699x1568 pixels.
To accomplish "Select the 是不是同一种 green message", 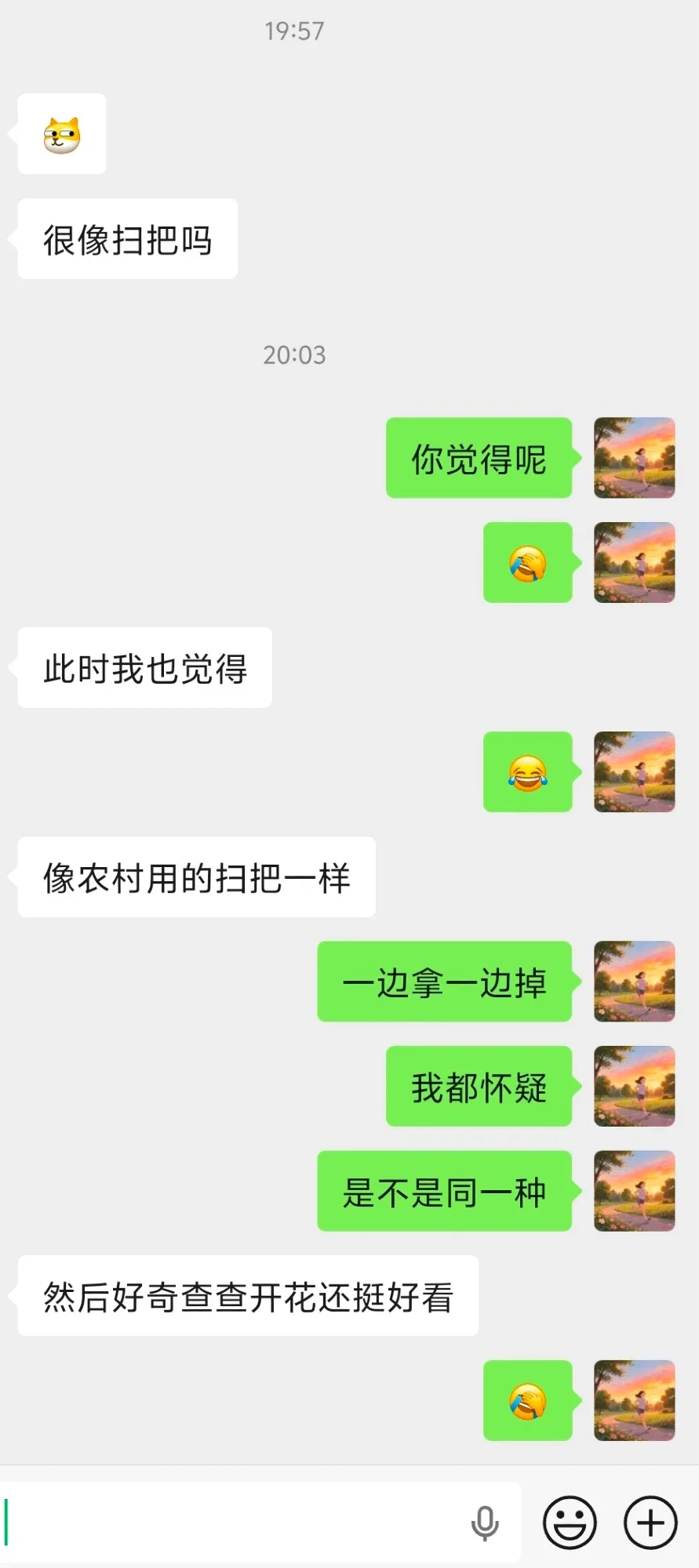I will [x=444, y=1192].
